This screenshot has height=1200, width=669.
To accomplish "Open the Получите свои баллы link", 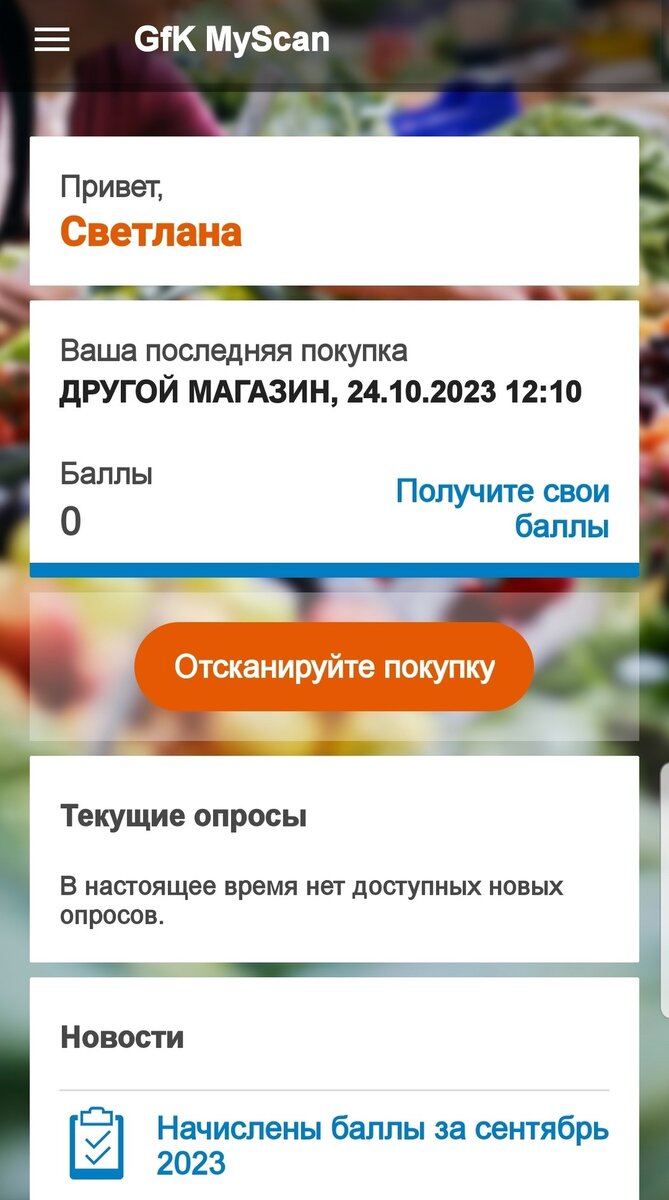I will click(x=503, y=508).
